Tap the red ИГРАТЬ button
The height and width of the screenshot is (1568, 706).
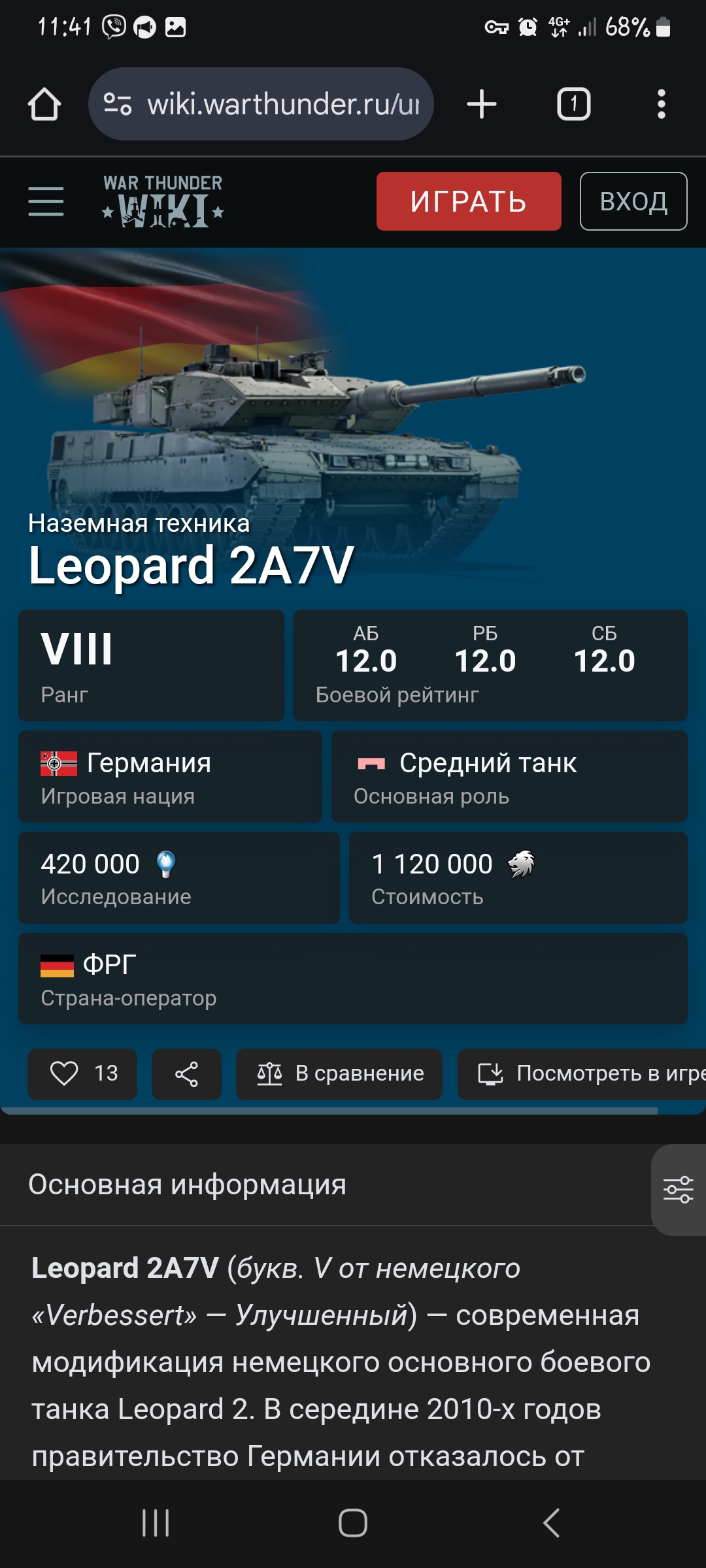469,201
